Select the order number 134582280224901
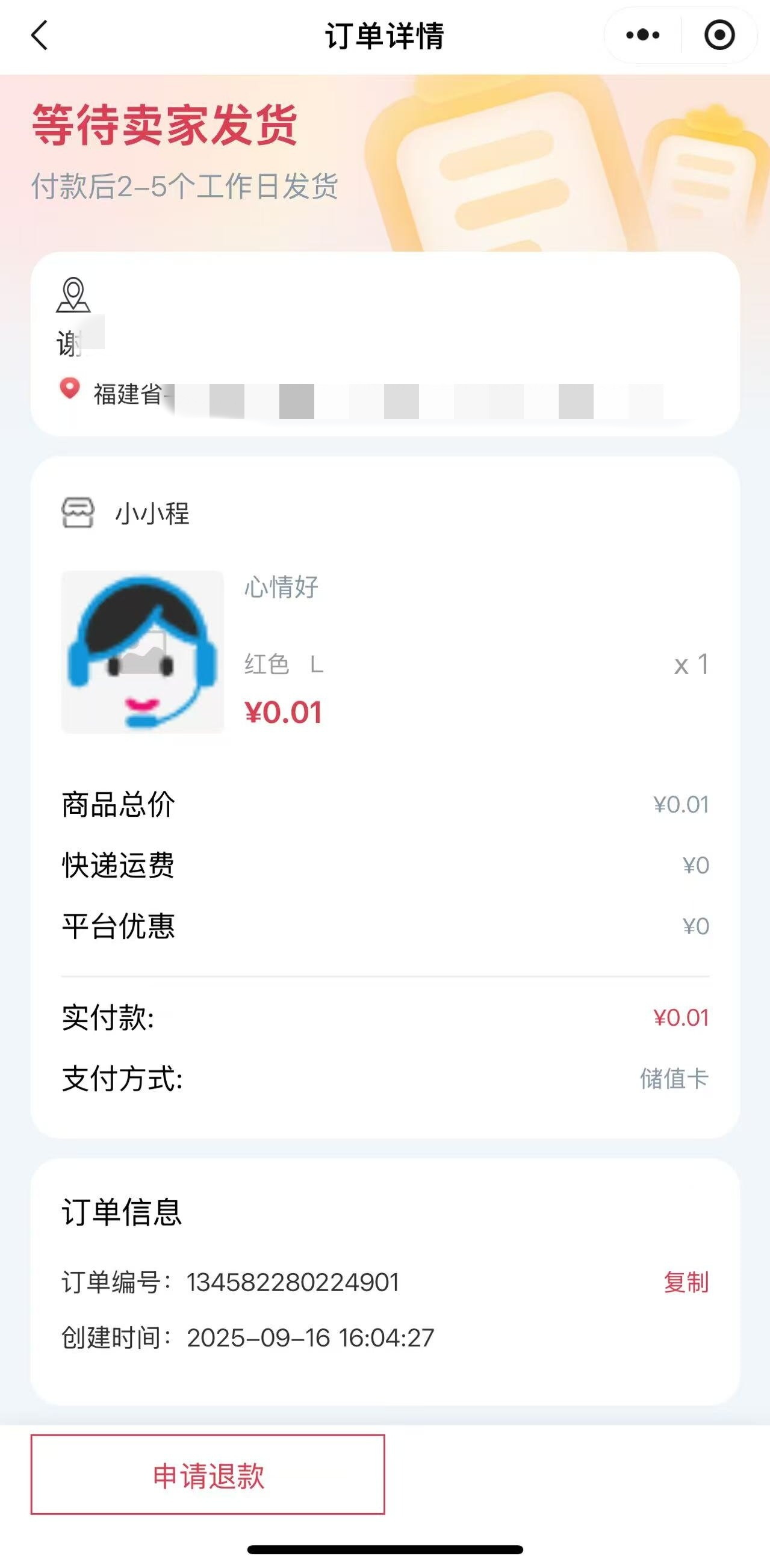The width and height of the screenshot is (770, 1568). pyautogui.click(x=292, y=1281)
